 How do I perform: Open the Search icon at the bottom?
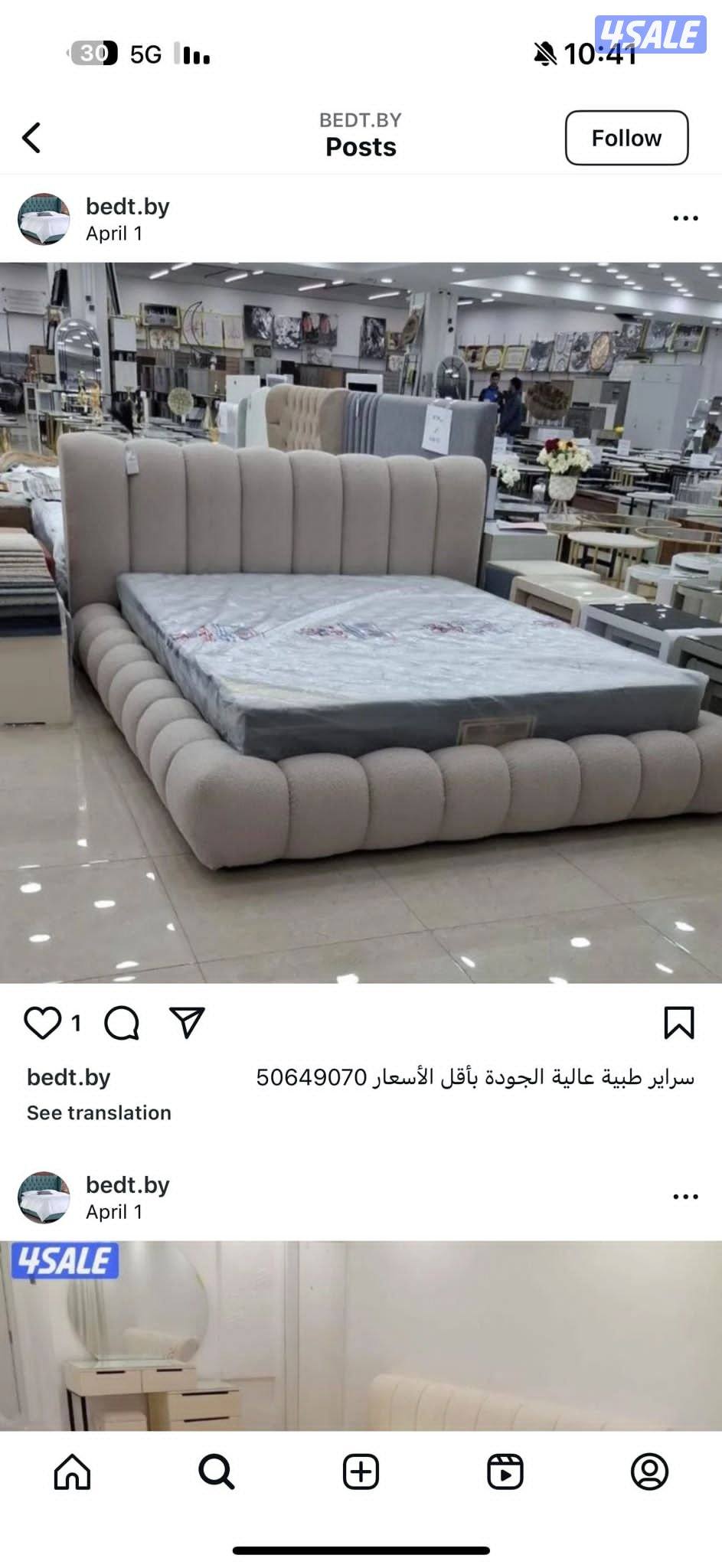pos(217,1470)
